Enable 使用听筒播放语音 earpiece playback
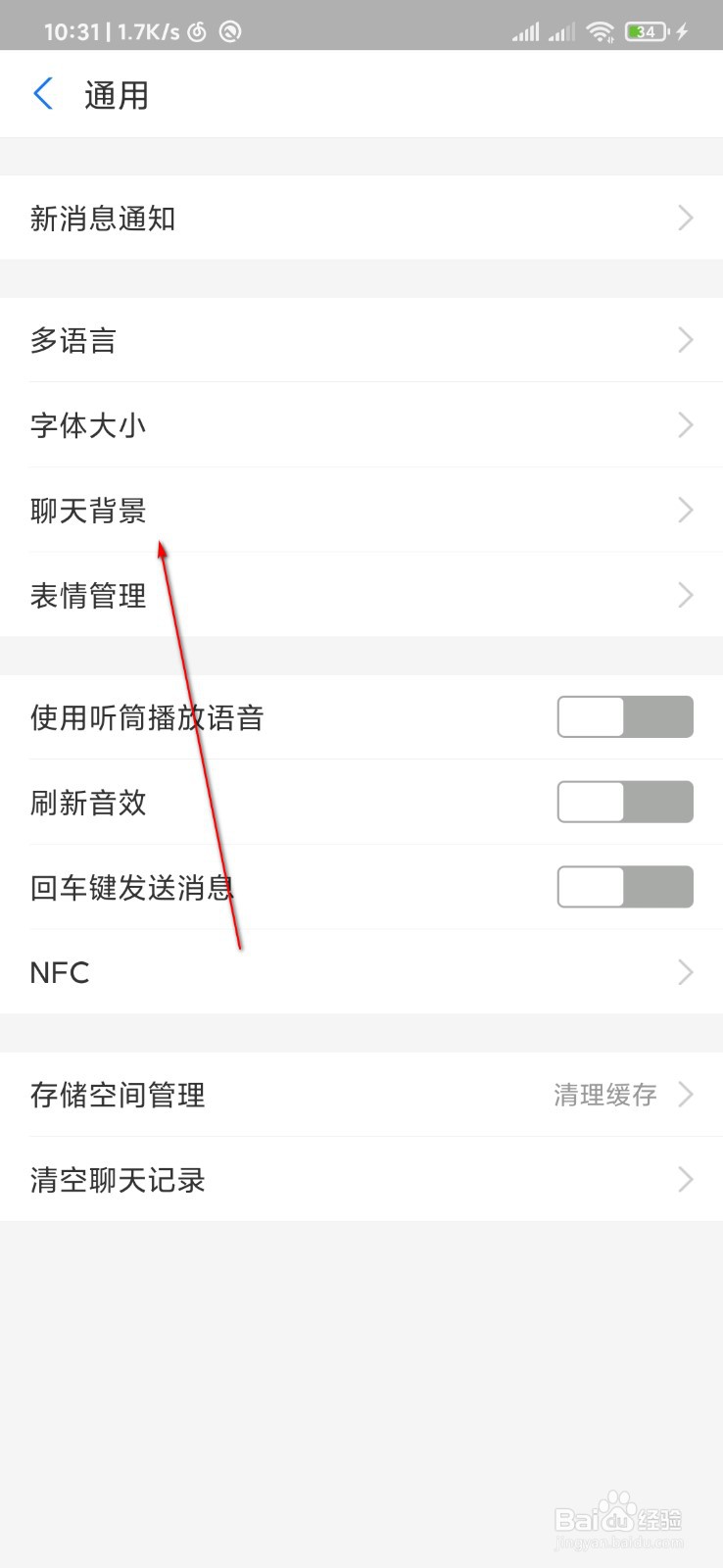Screen dimensions: 723x1568 (624, 716)
